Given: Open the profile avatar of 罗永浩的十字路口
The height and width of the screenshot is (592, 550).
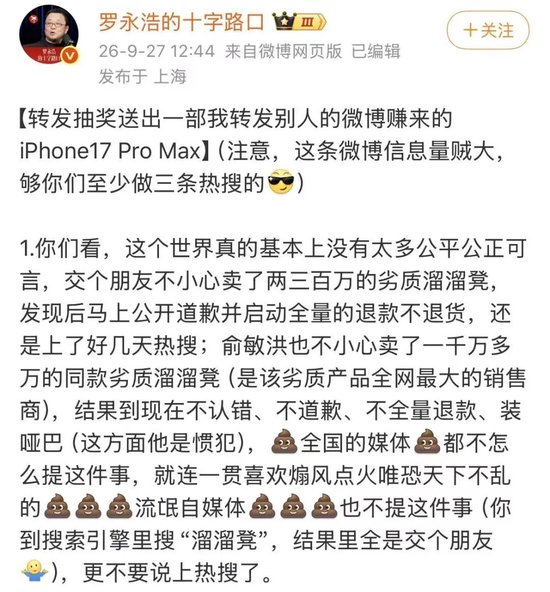Looking at the screenshot, I should point(49,35).
